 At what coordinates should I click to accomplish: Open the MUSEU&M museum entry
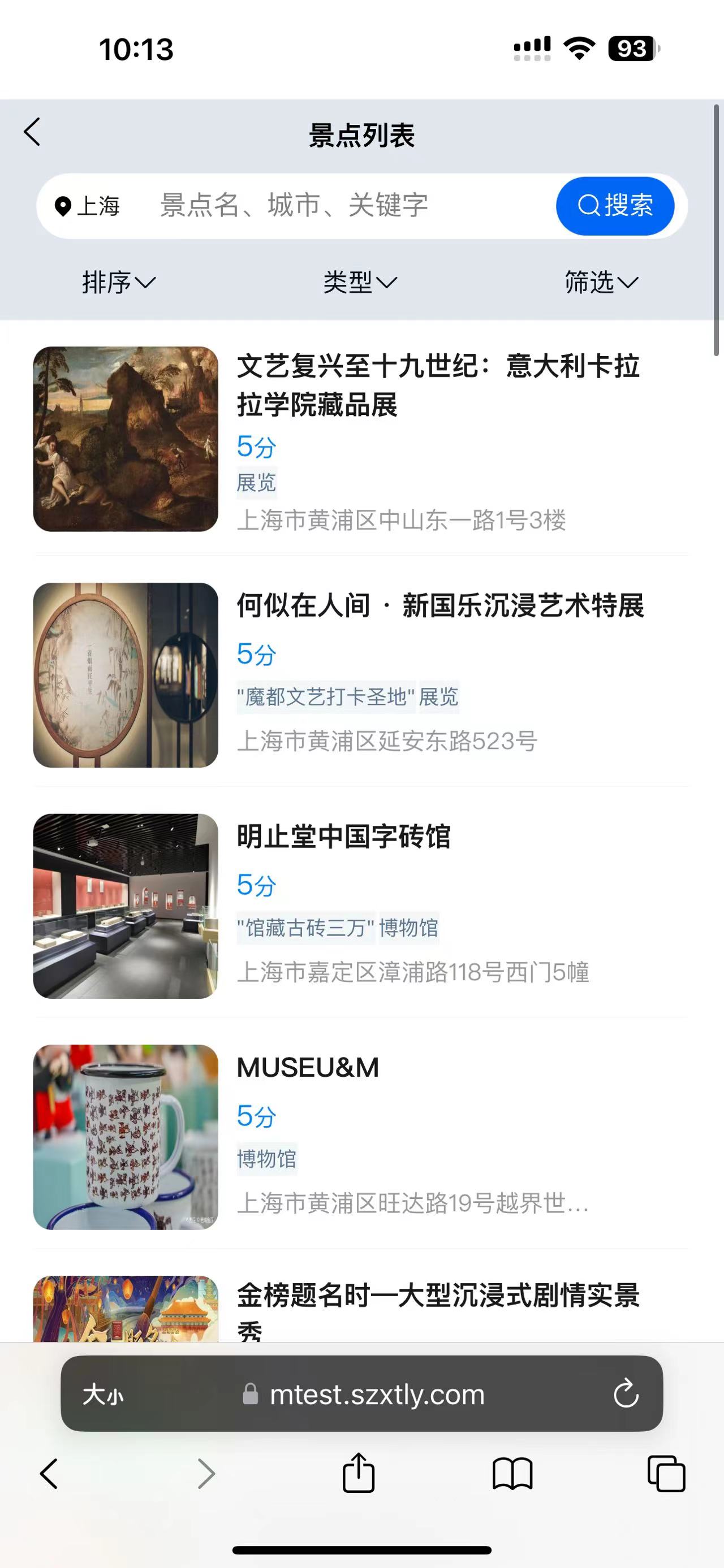pyautogui.click(x=308, y=1068)
